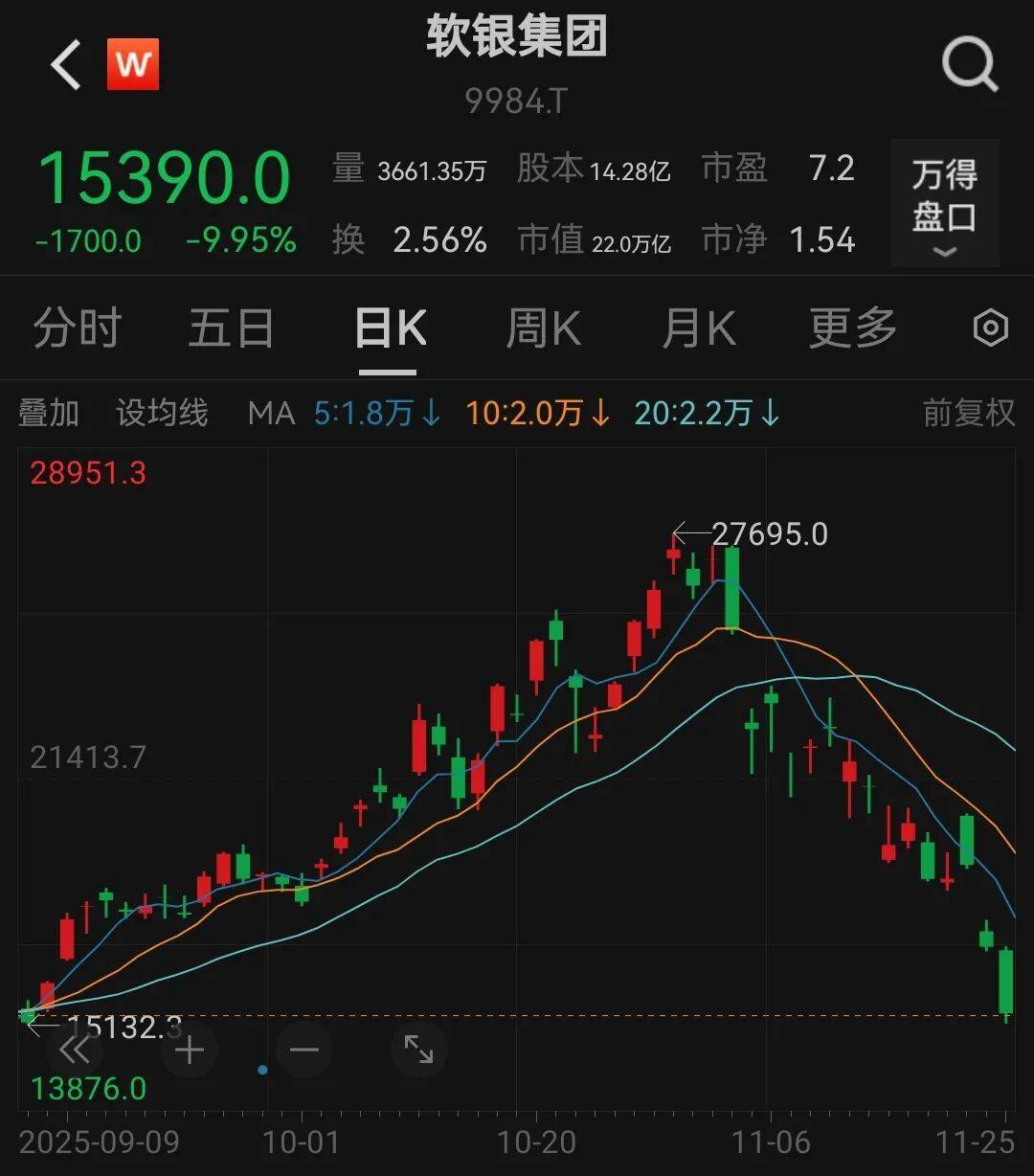The image size is (1034, 1176).
Task: Zoom out the chart with minus button
Action: point(304,1050)
